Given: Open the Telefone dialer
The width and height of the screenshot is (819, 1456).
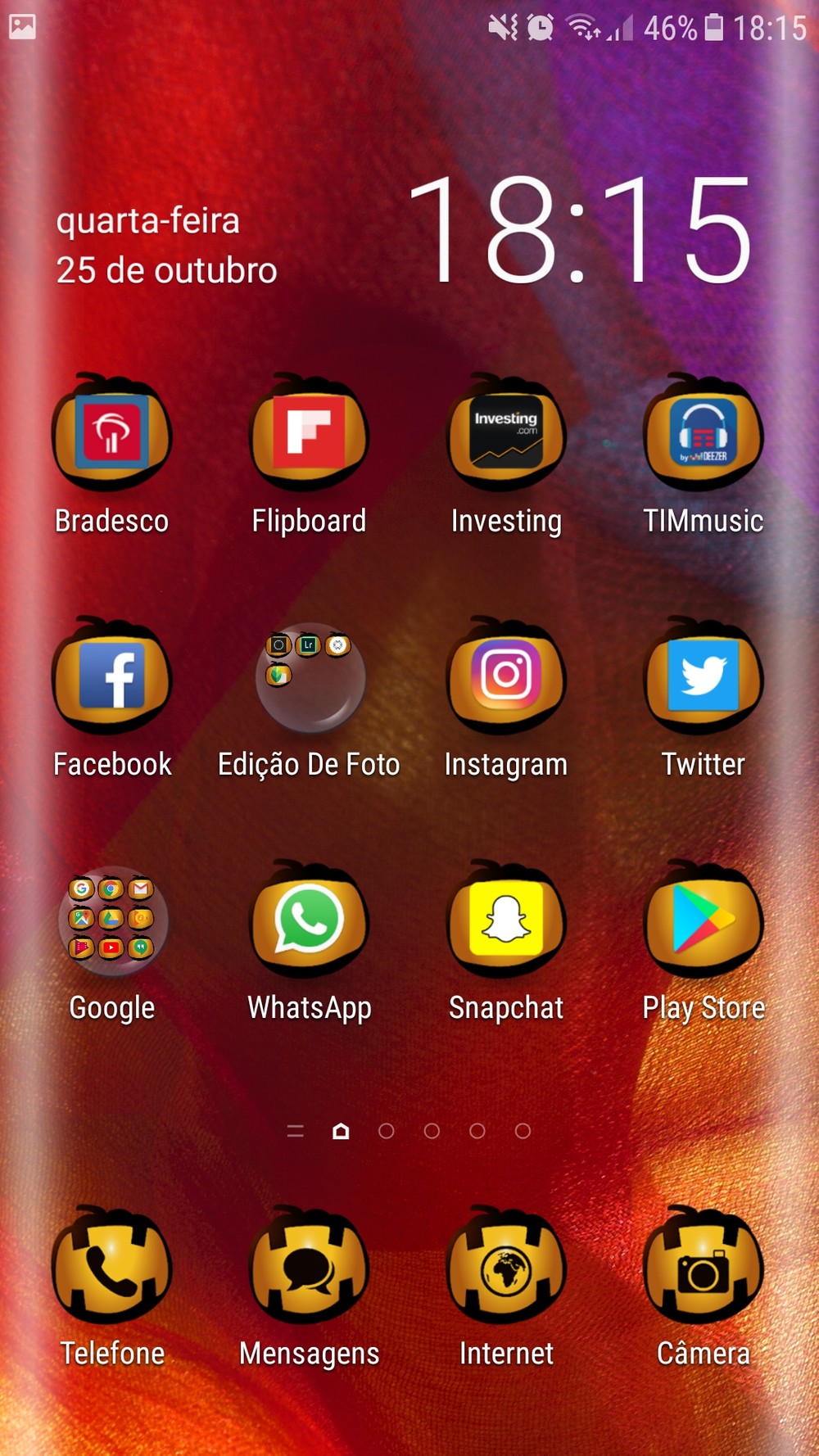Looking at the screenshot, I should 112,1267.
